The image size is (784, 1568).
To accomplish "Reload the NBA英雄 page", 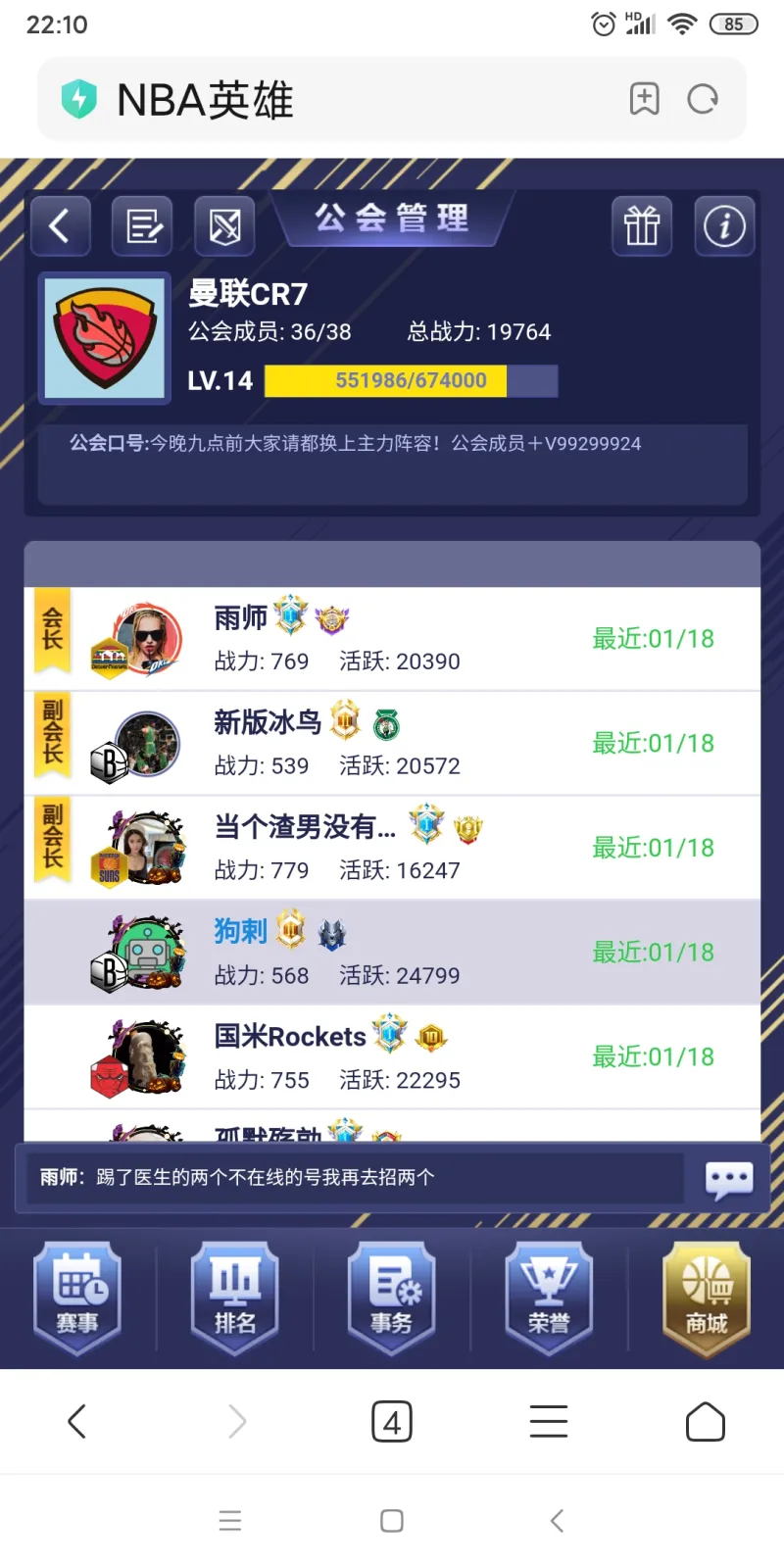I will click(703, 99).
